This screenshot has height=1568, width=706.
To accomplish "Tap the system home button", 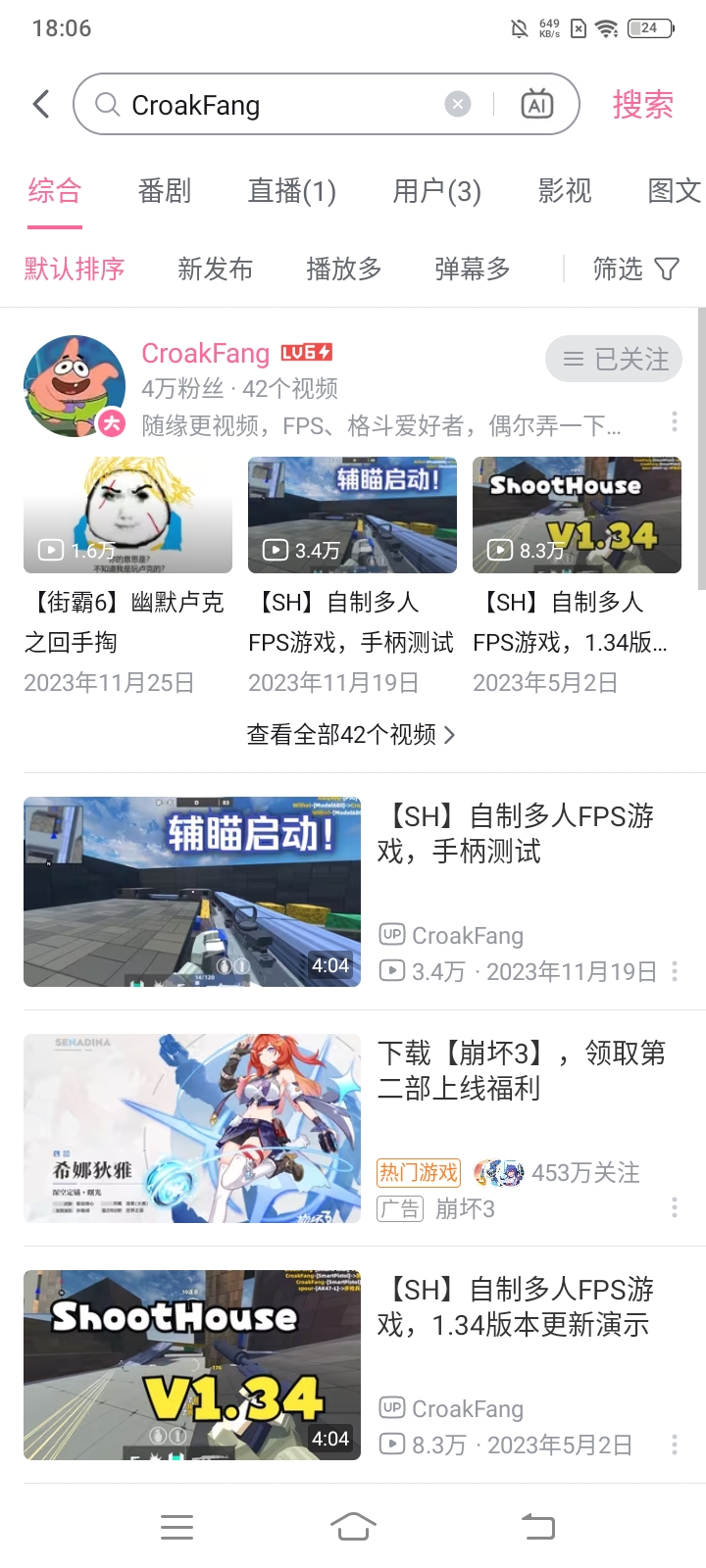I will point(353,1526).
